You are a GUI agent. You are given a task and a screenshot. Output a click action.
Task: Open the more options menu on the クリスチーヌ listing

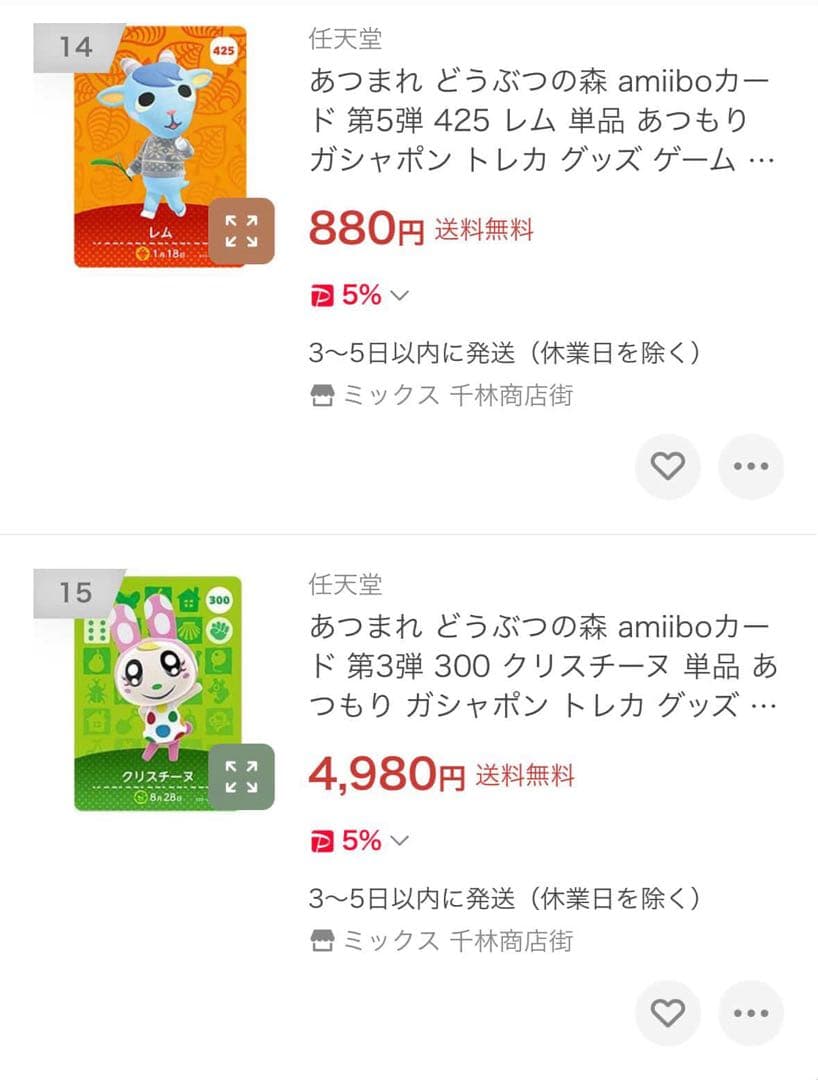(x=751, y=1013)
